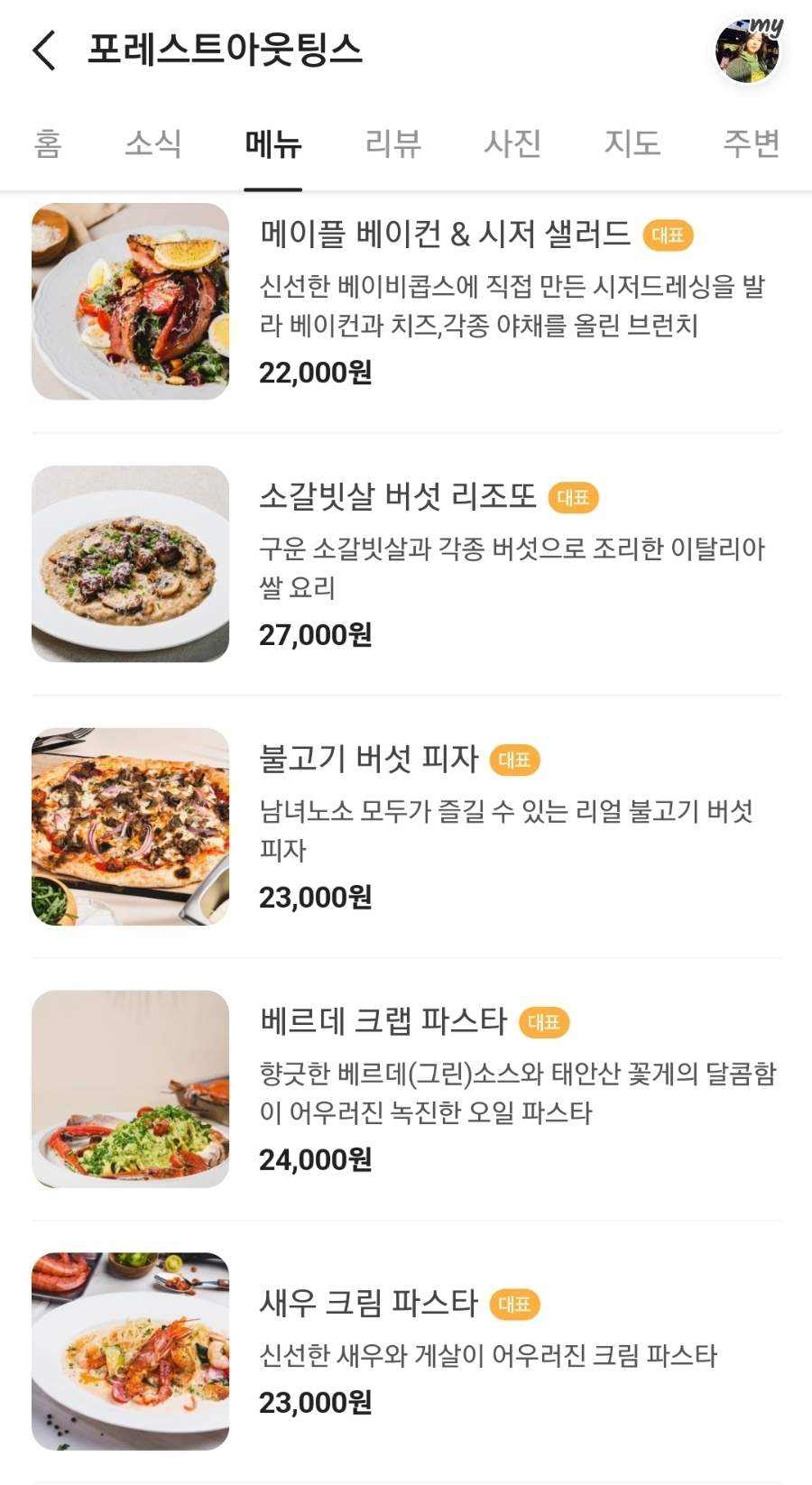This screenshot has height=1485, width=812.
Task: Open 불고기 버섯 피자 menu item
Action: (368, 760)
